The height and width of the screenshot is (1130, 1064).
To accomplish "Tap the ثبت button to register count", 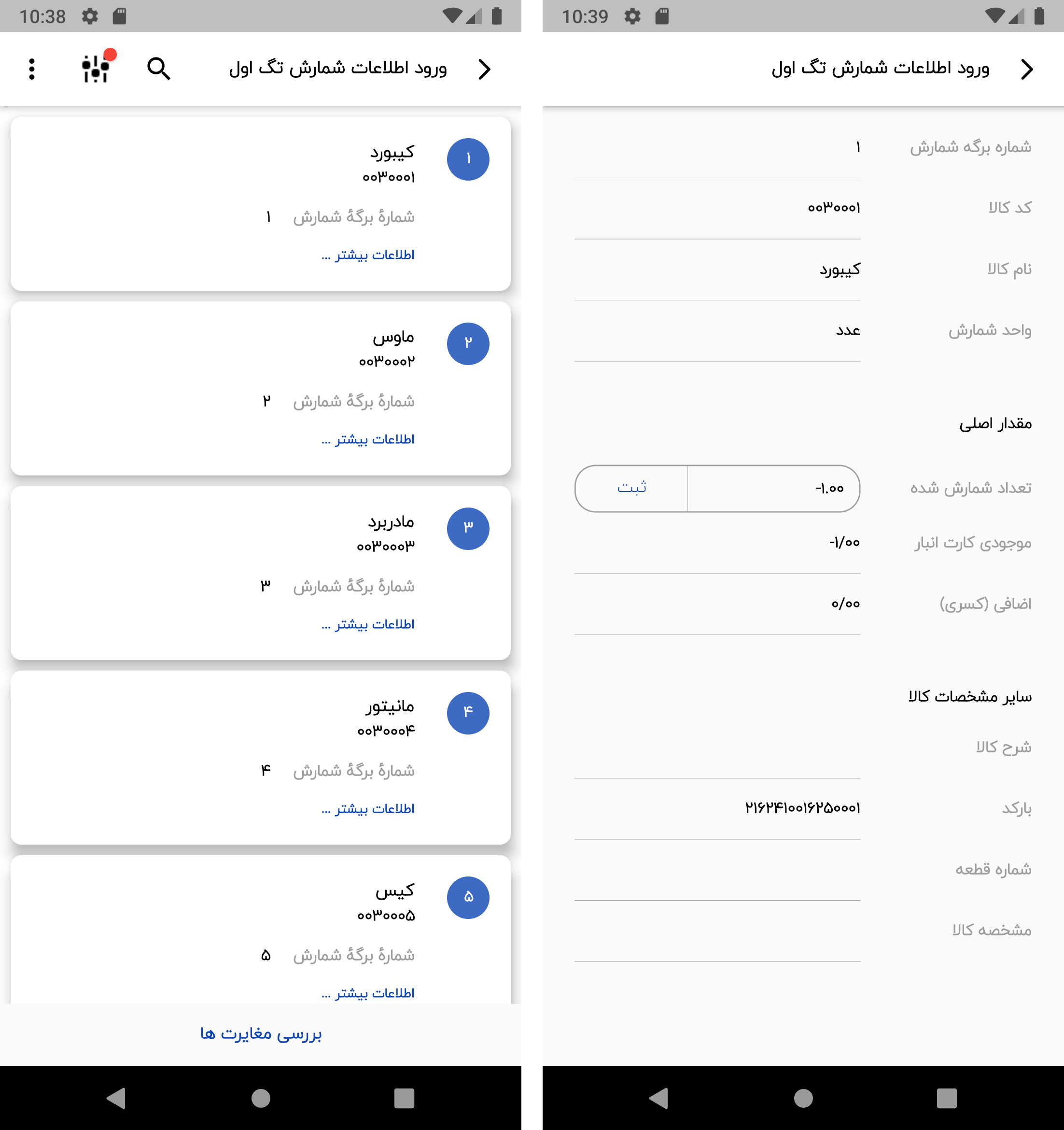I will [x=631, y=488].
